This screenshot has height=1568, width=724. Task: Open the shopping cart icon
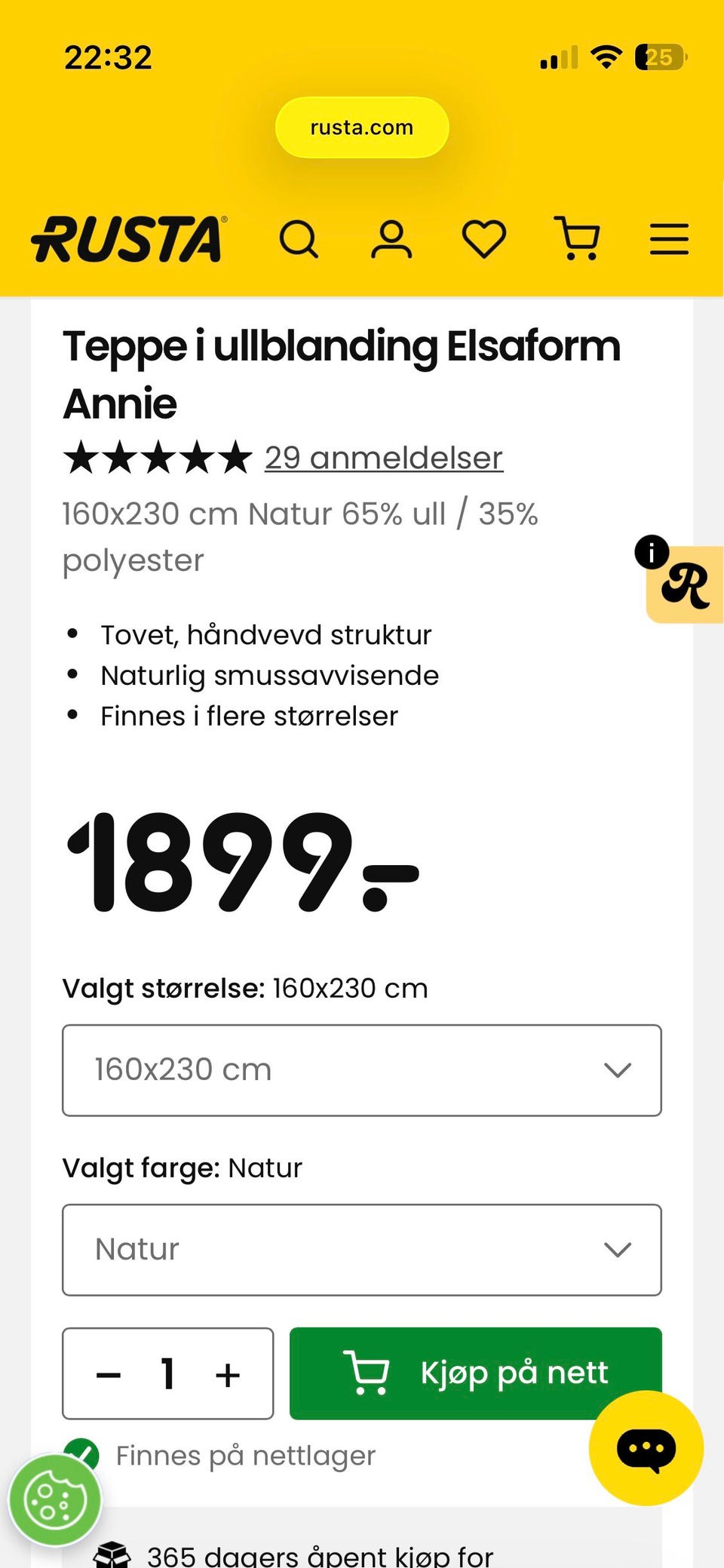[577, 238]
